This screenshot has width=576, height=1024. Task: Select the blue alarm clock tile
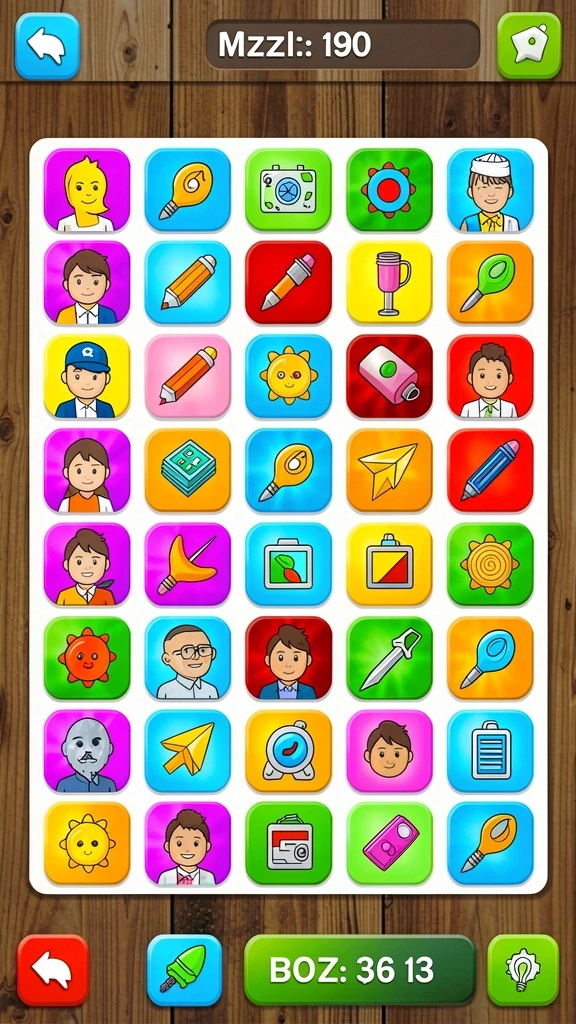(289, 751)
